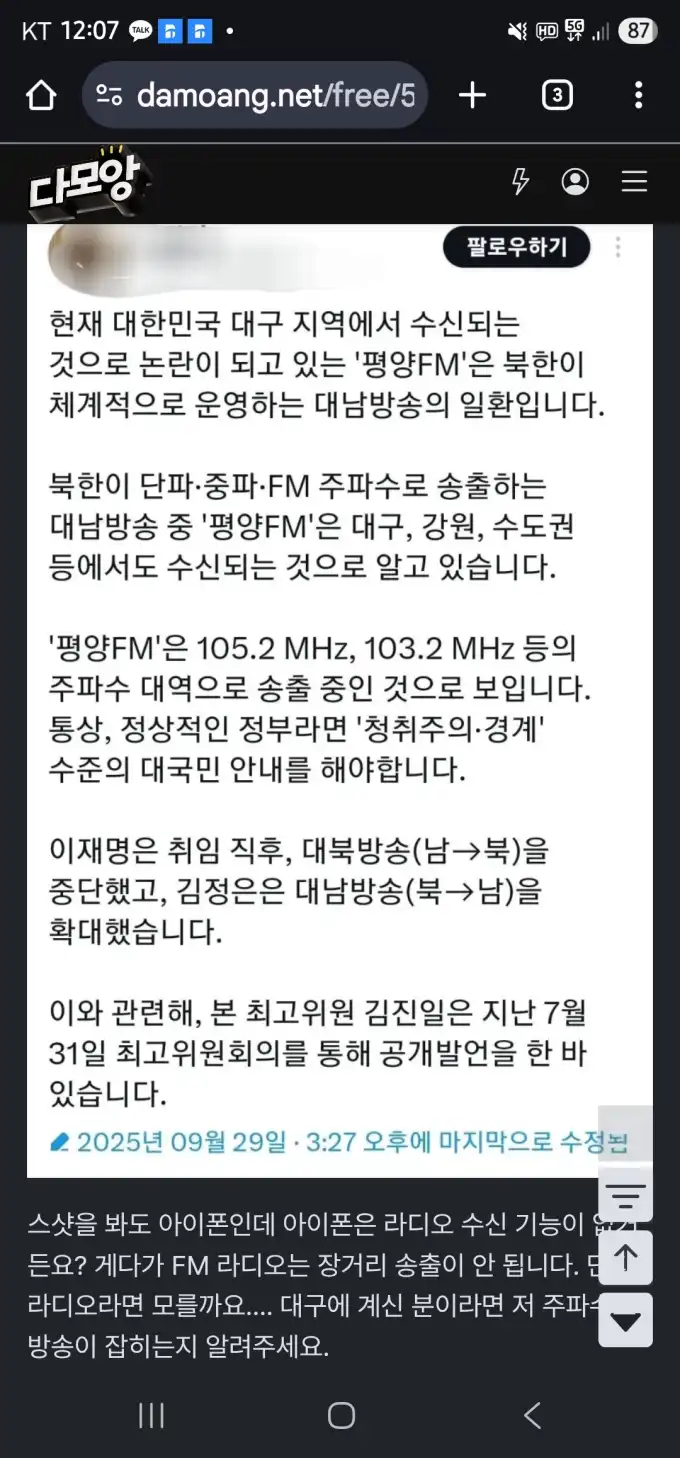Open the tab switcher showing 3 tabs
Screen dimensions: 680x1458
click(x=557, y=95)
